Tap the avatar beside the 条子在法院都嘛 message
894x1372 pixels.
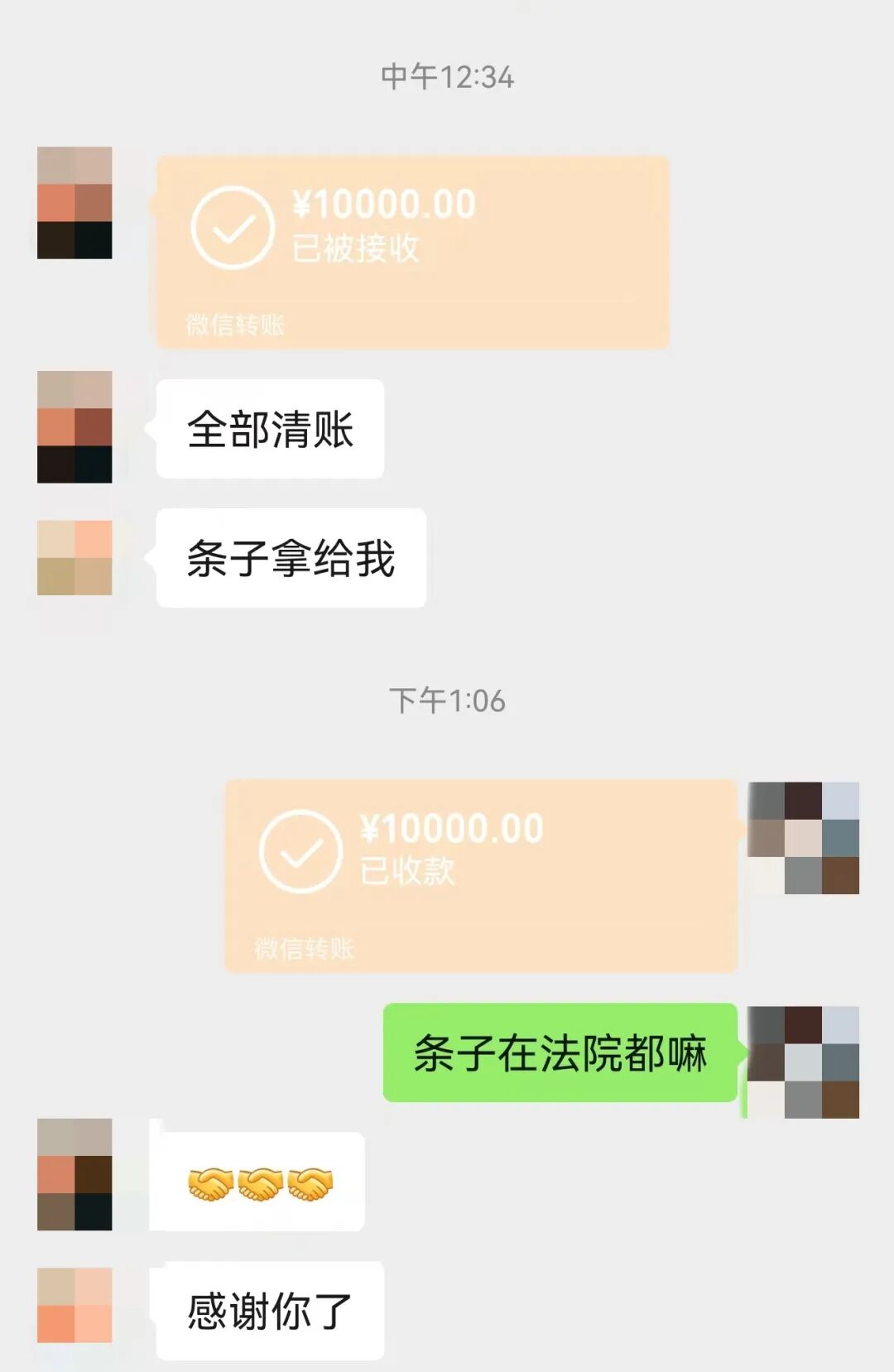coord(803,1061)
